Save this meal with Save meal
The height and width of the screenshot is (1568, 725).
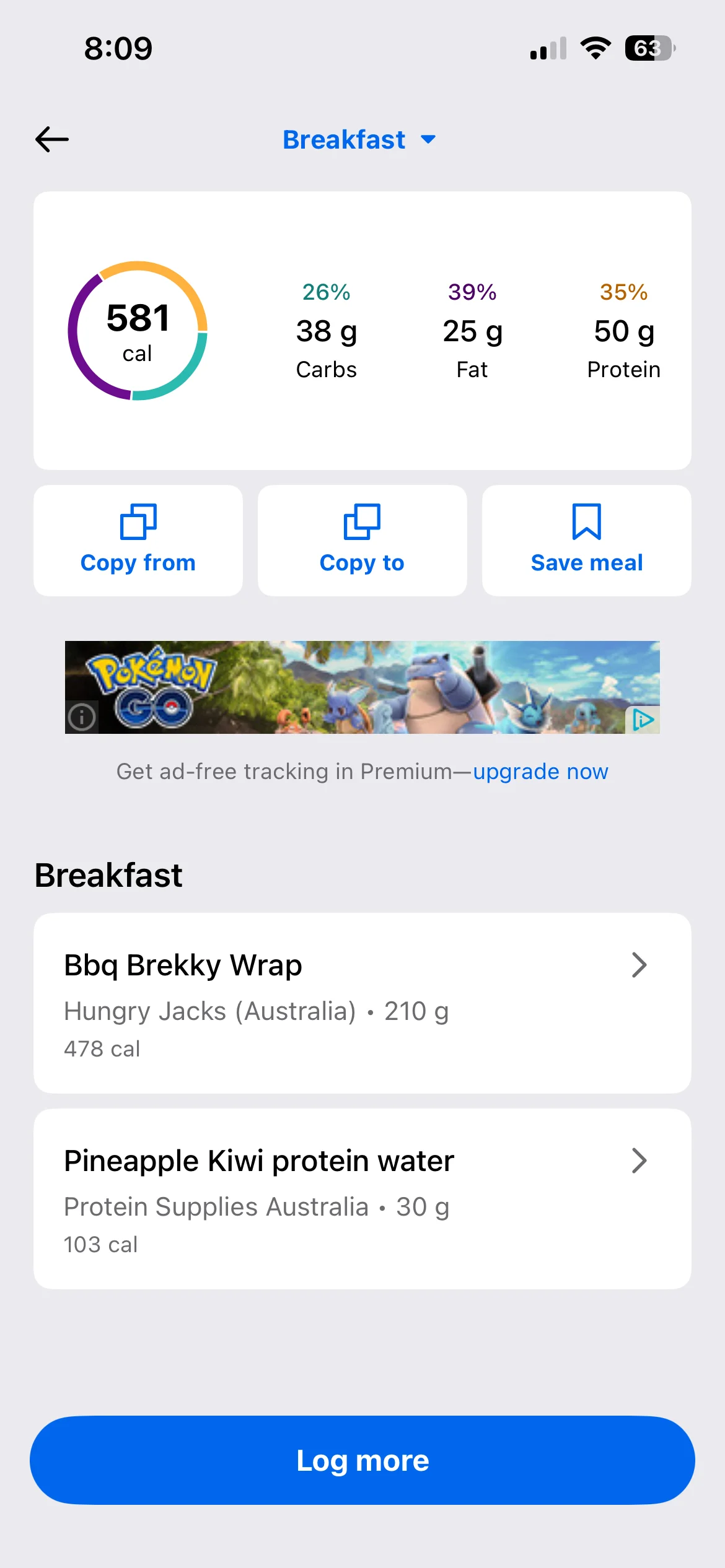click(x=586, y=540)
